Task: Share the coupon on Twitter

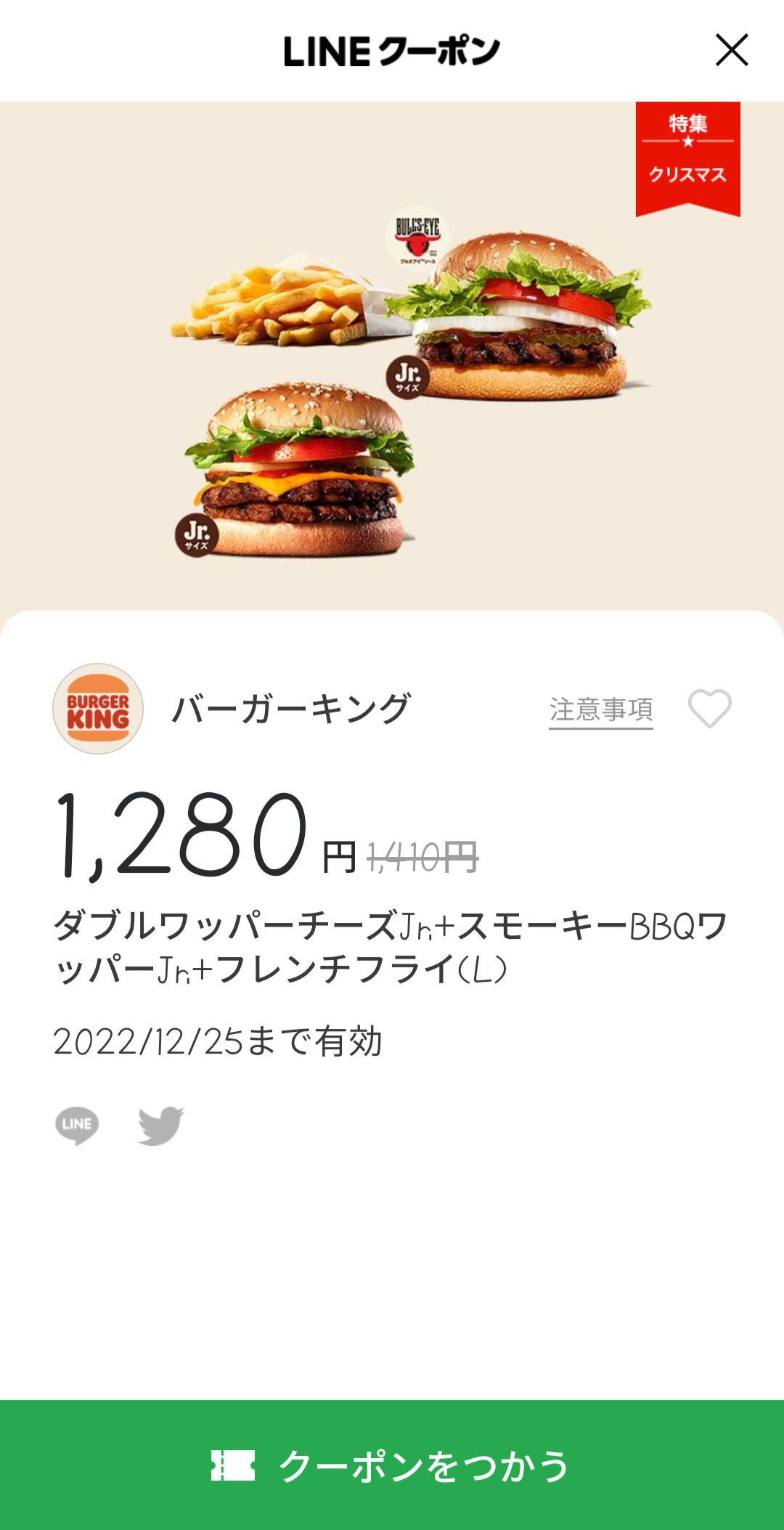Action: click(161, 1126)
